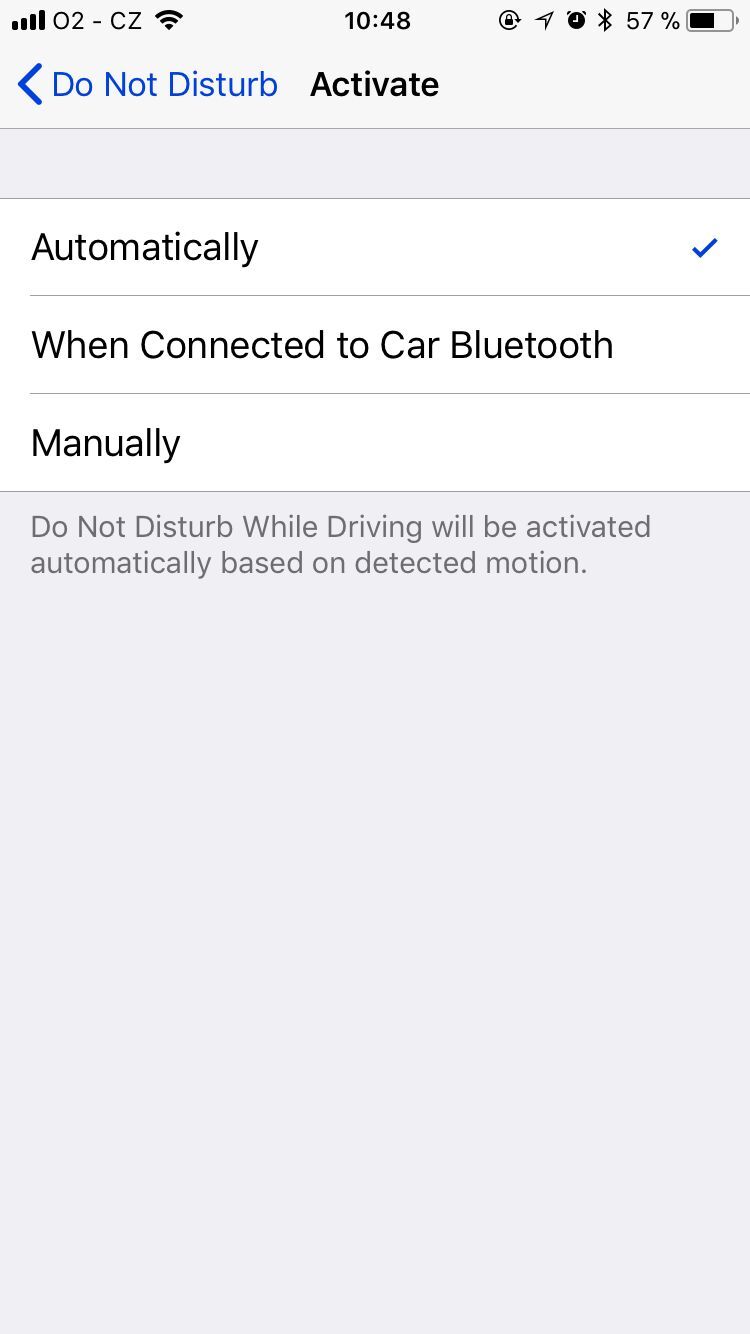Click the O2 - CZ carrier label
Image resolution: width=750 pixels, height=1334 pixels.
click(x=99, y=19)
